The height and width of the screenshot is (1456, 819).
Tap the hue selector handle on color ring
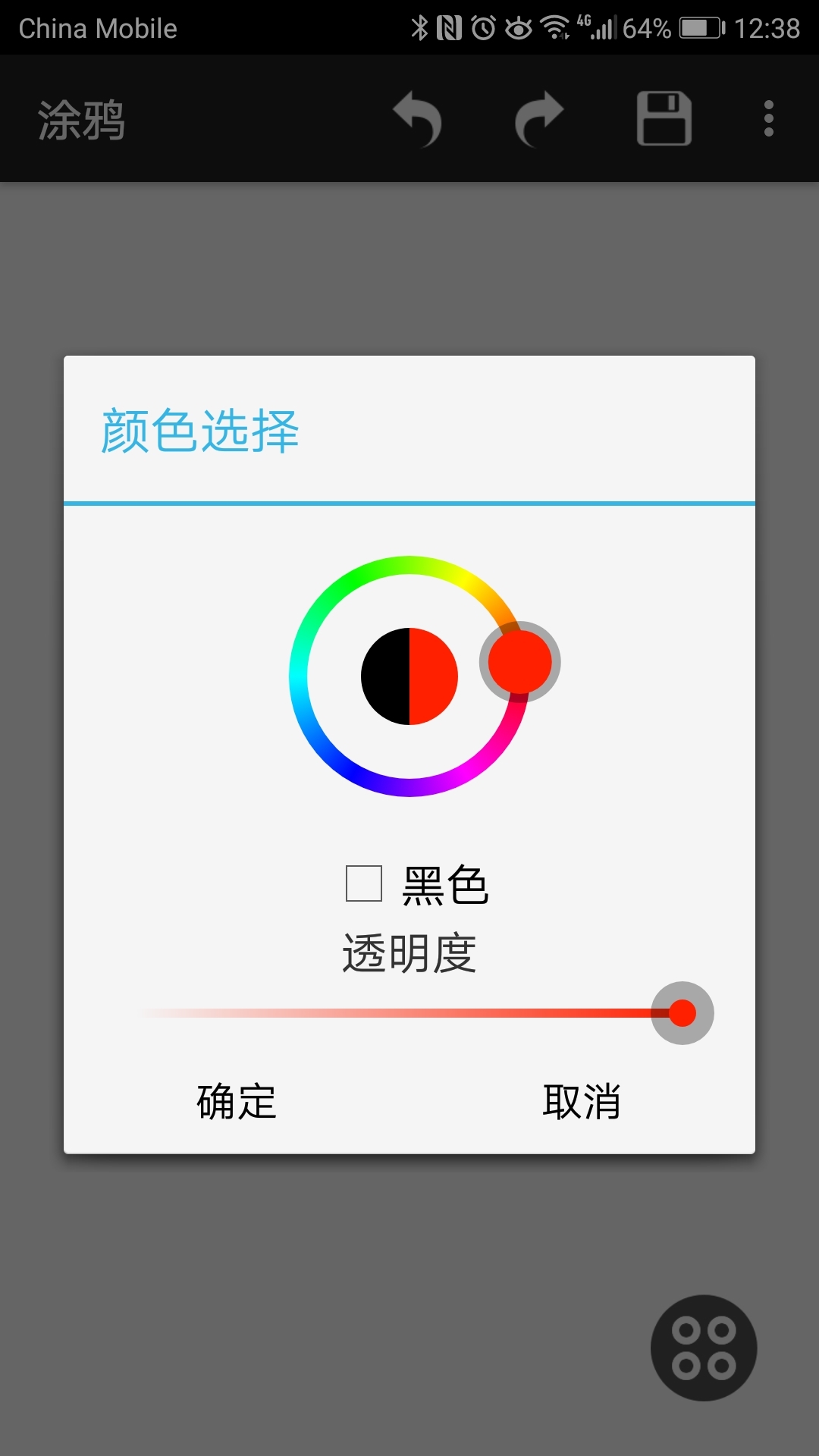click(x=520, y=661)
